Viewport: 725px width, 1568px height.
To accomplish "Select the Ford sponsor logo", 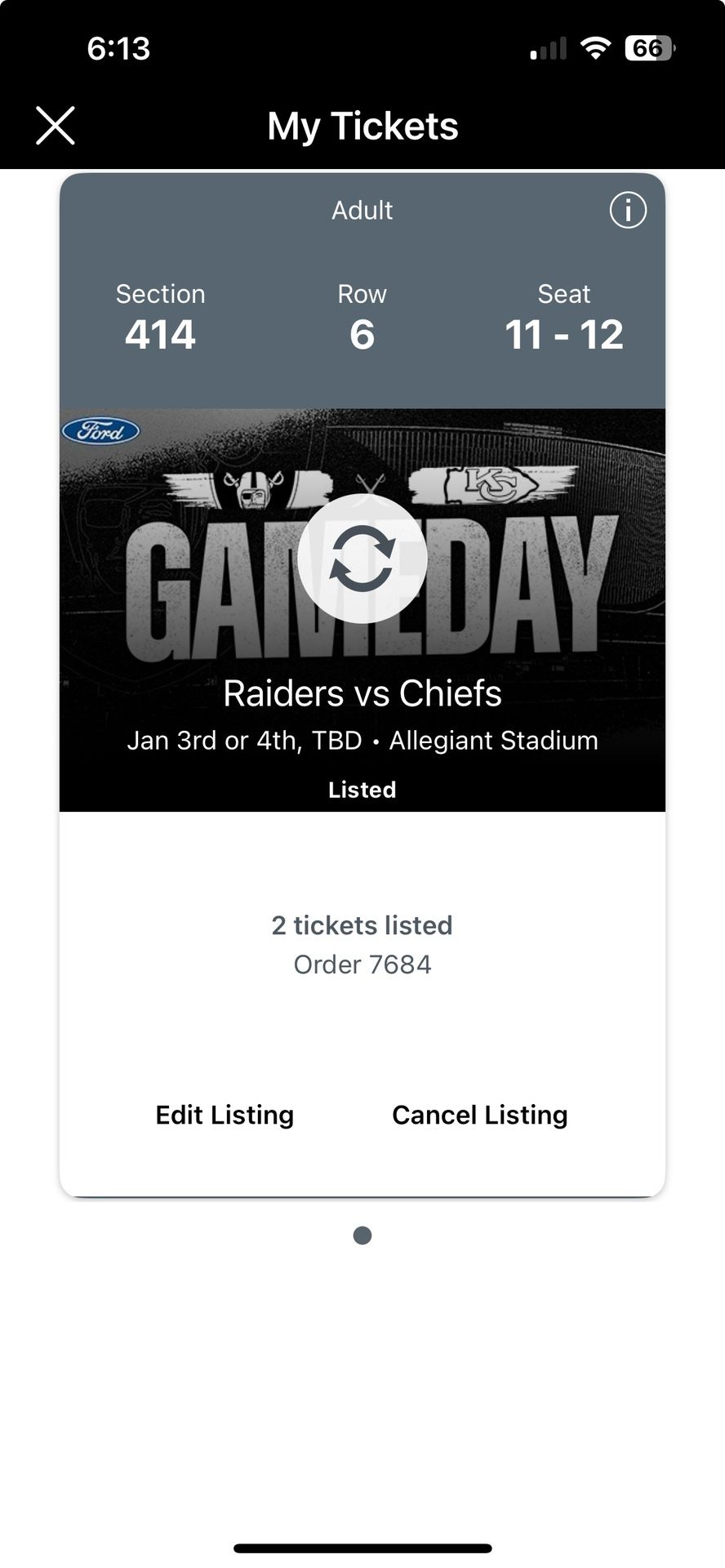I will click(x=101, y=430).
